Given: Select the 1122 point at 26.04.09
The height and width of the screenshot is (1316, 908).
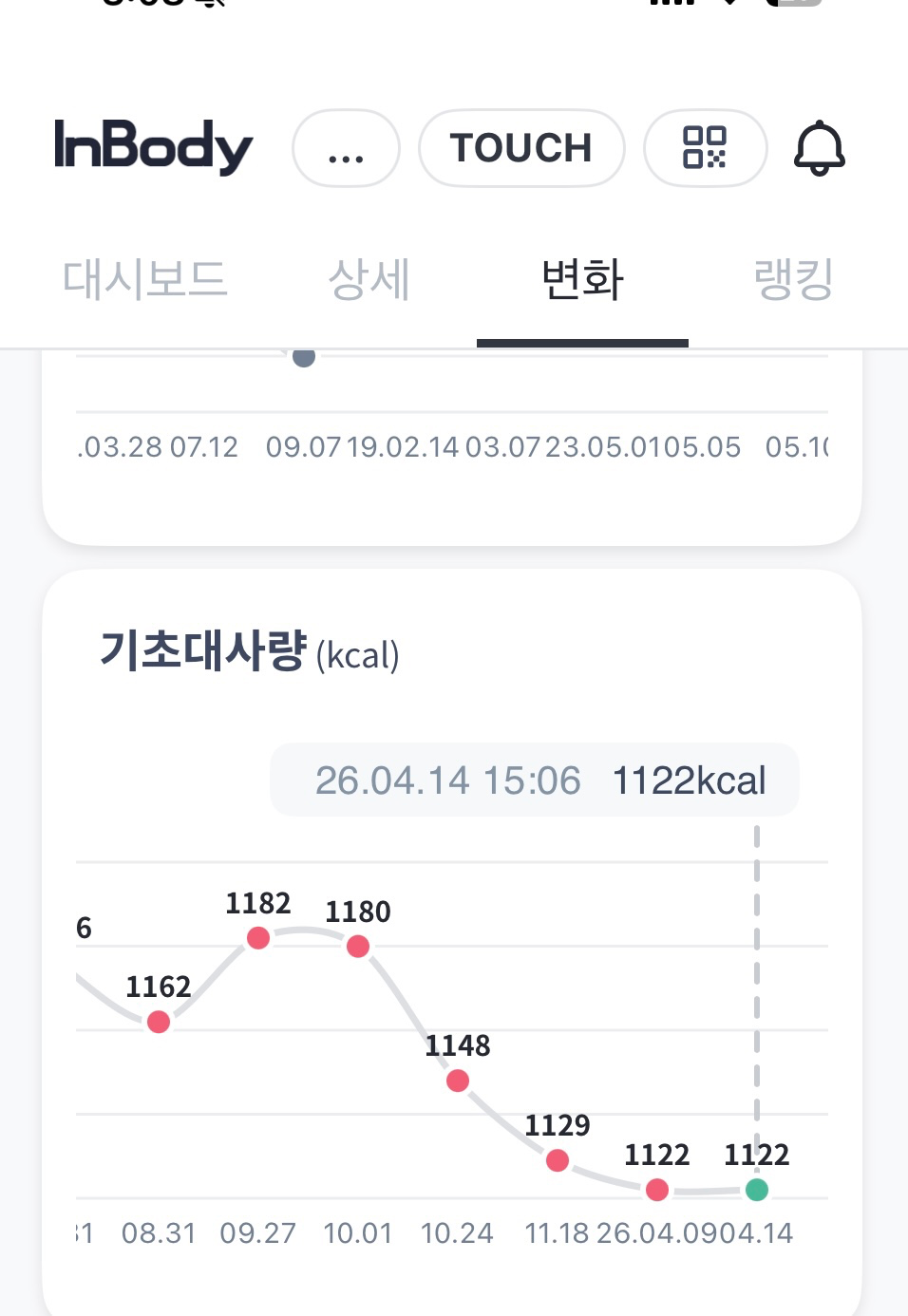Looking at the screenshot, I should point(657,1189).
